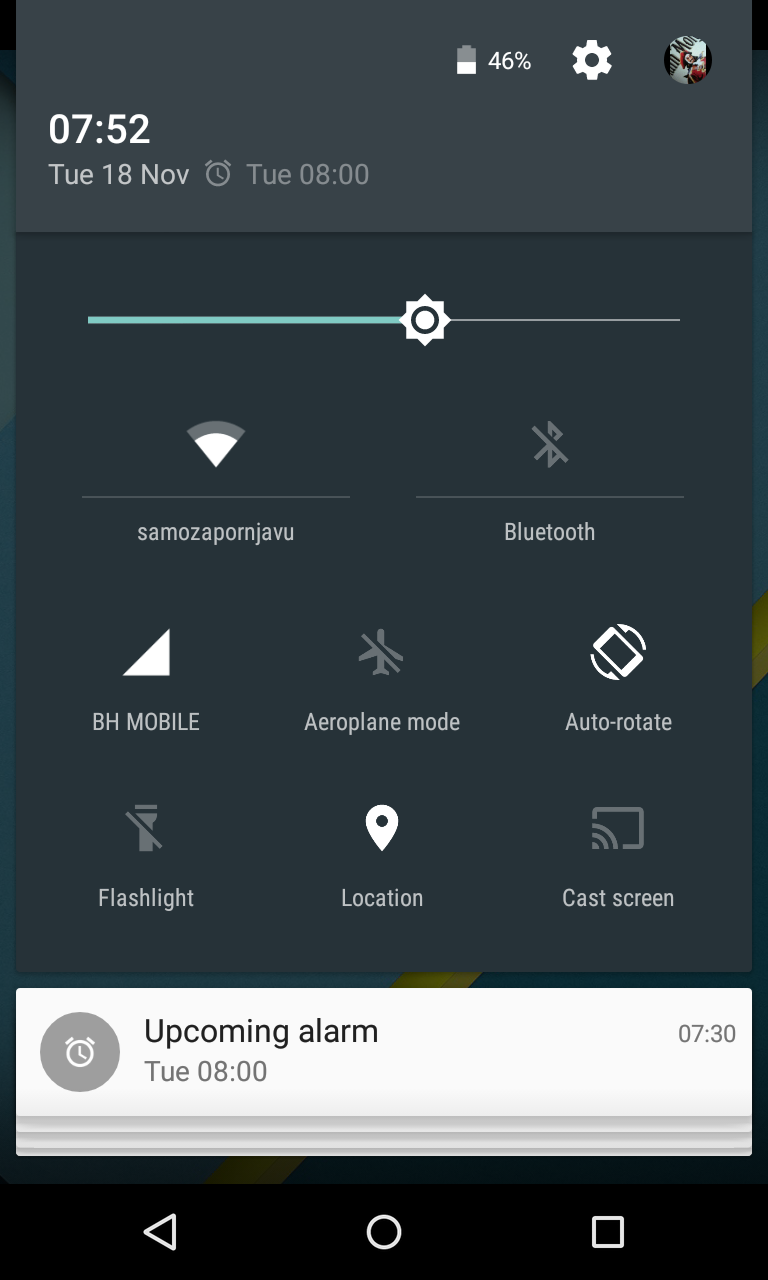
Task: Open settings via the gear icon
Action: pyautogui.click(x=591, y=61)
